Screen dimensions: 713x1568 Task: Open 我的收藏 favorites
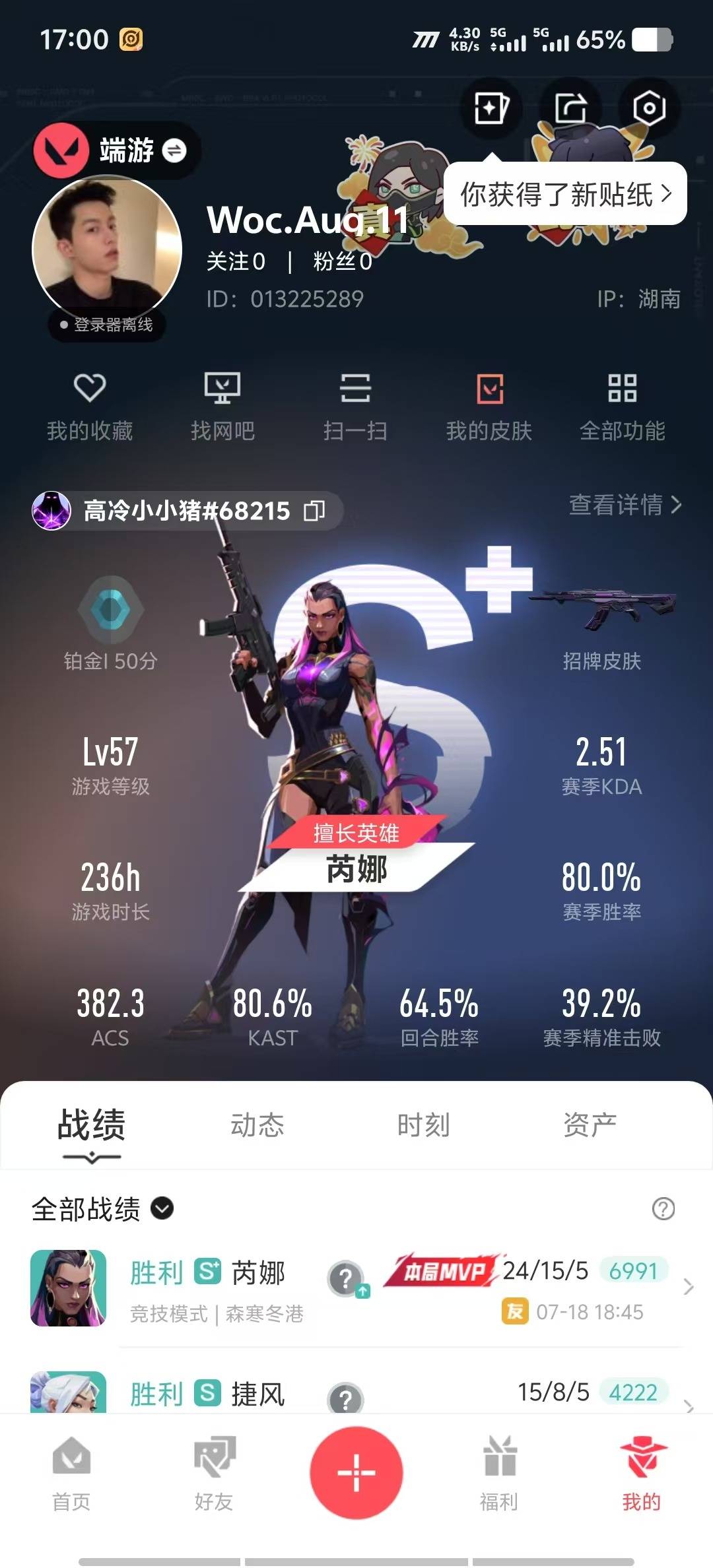[x=90, y=407]
